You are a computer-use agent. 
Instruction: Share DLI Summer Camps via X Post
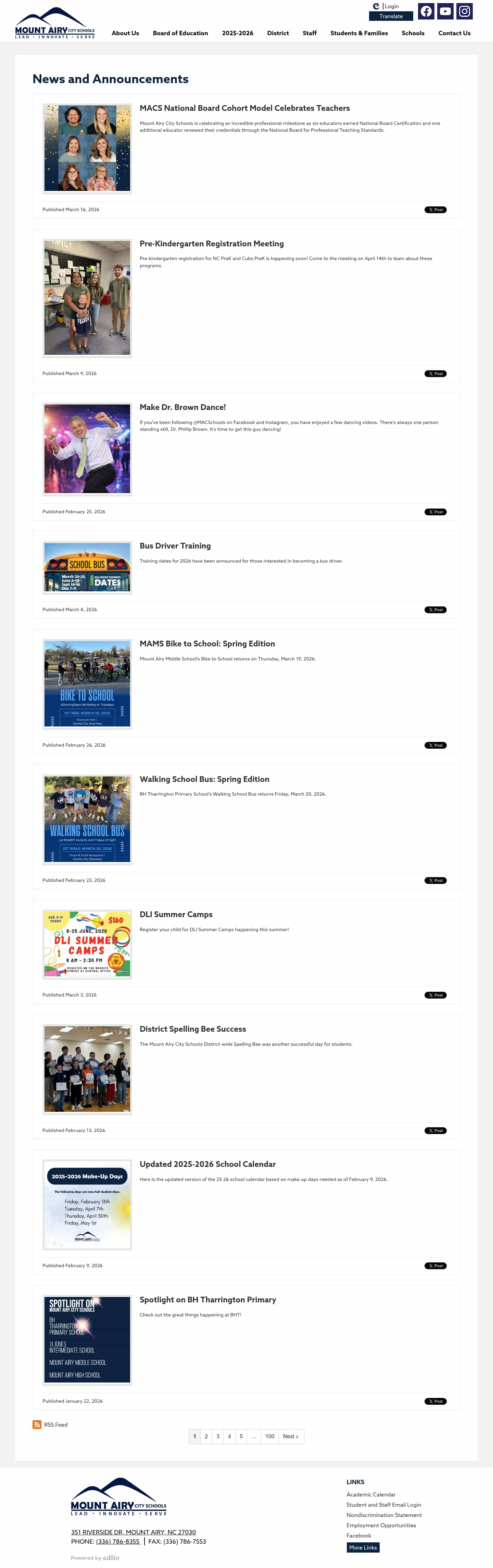(x=435, y=995)
